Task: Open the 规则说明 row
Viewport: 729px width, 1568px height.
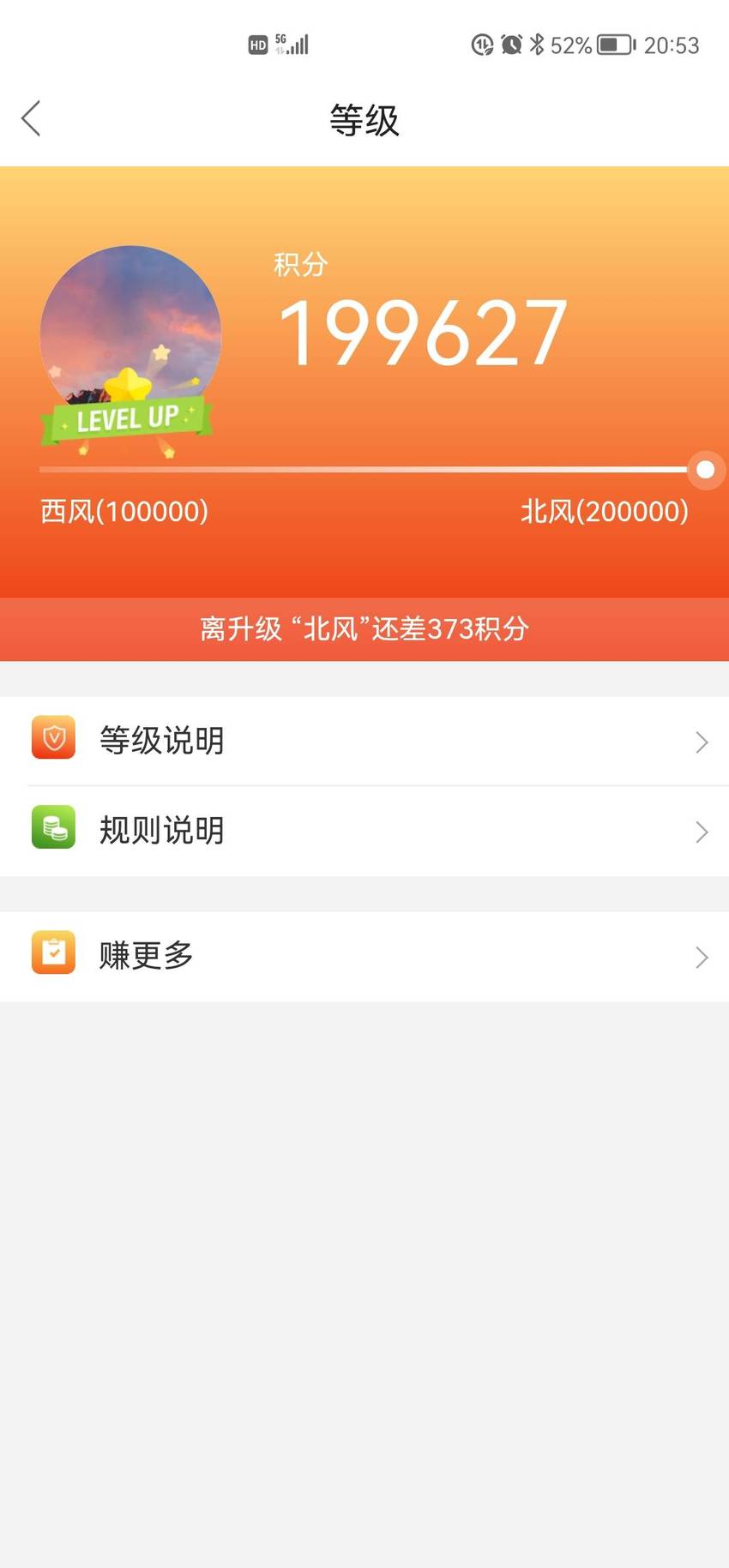Action: [x=364, y=831]
